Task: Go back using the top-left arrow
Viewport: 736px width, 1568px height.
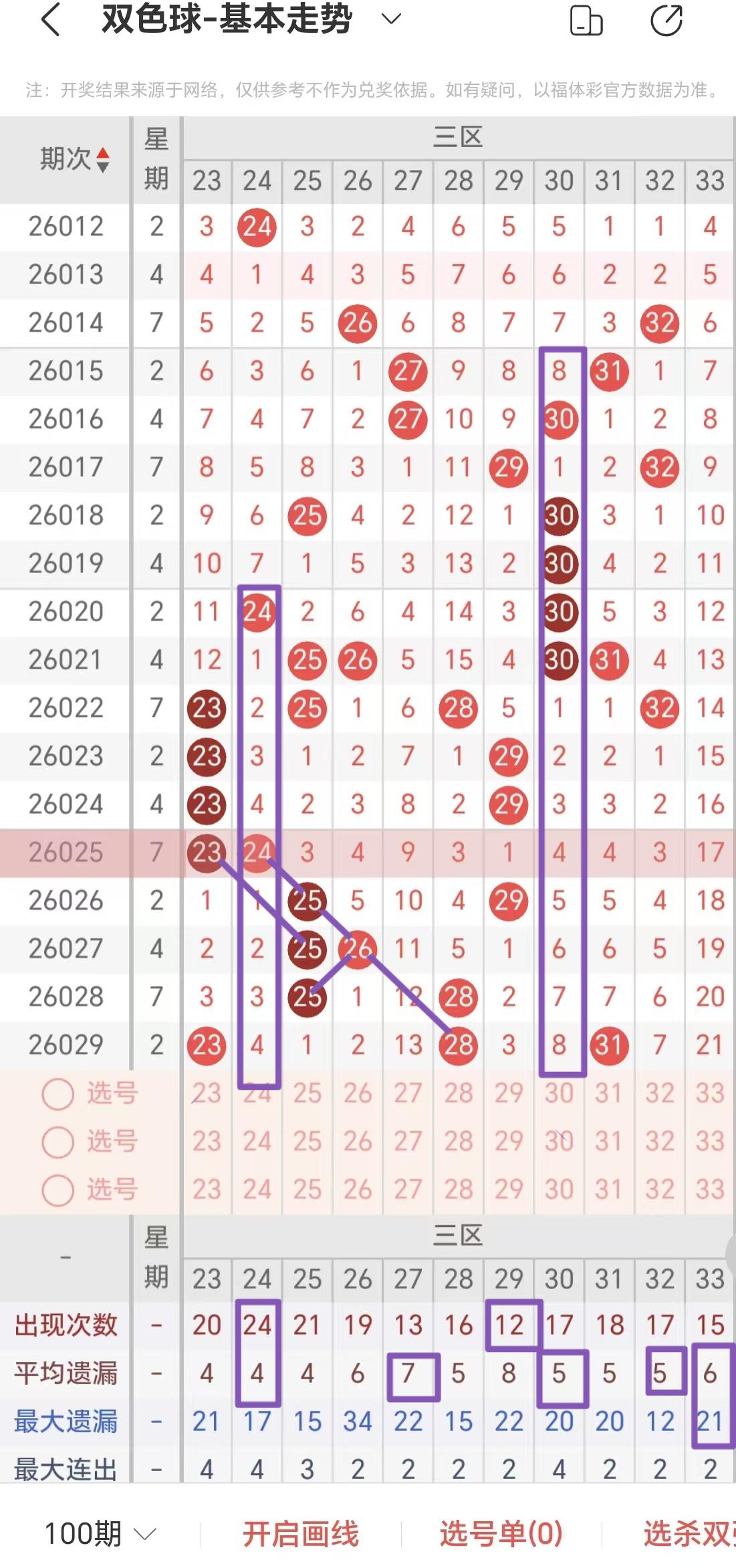Action: (51, 19)
